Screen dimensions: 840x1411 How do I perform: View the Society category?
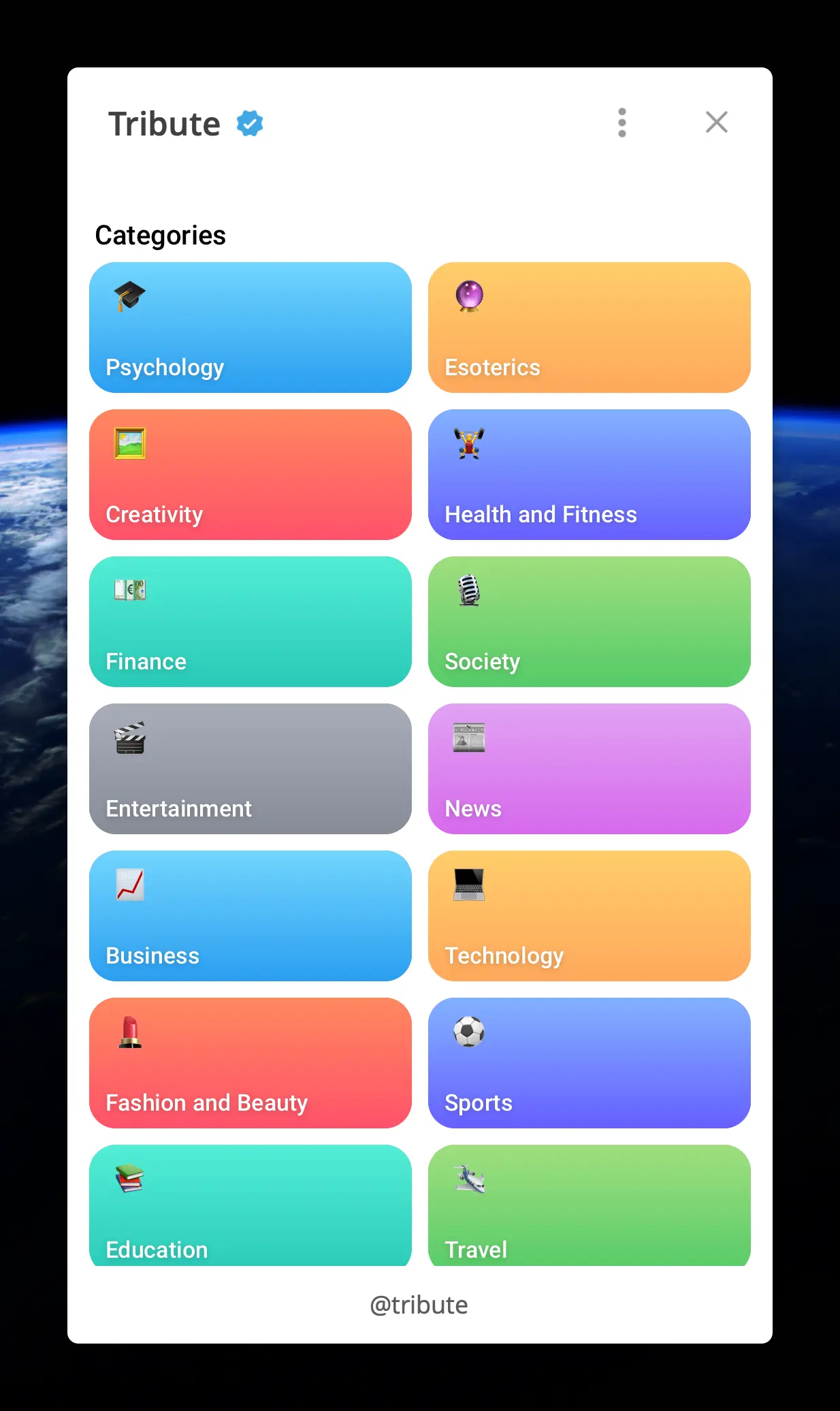pyautogui.click(x=589, y=622)
